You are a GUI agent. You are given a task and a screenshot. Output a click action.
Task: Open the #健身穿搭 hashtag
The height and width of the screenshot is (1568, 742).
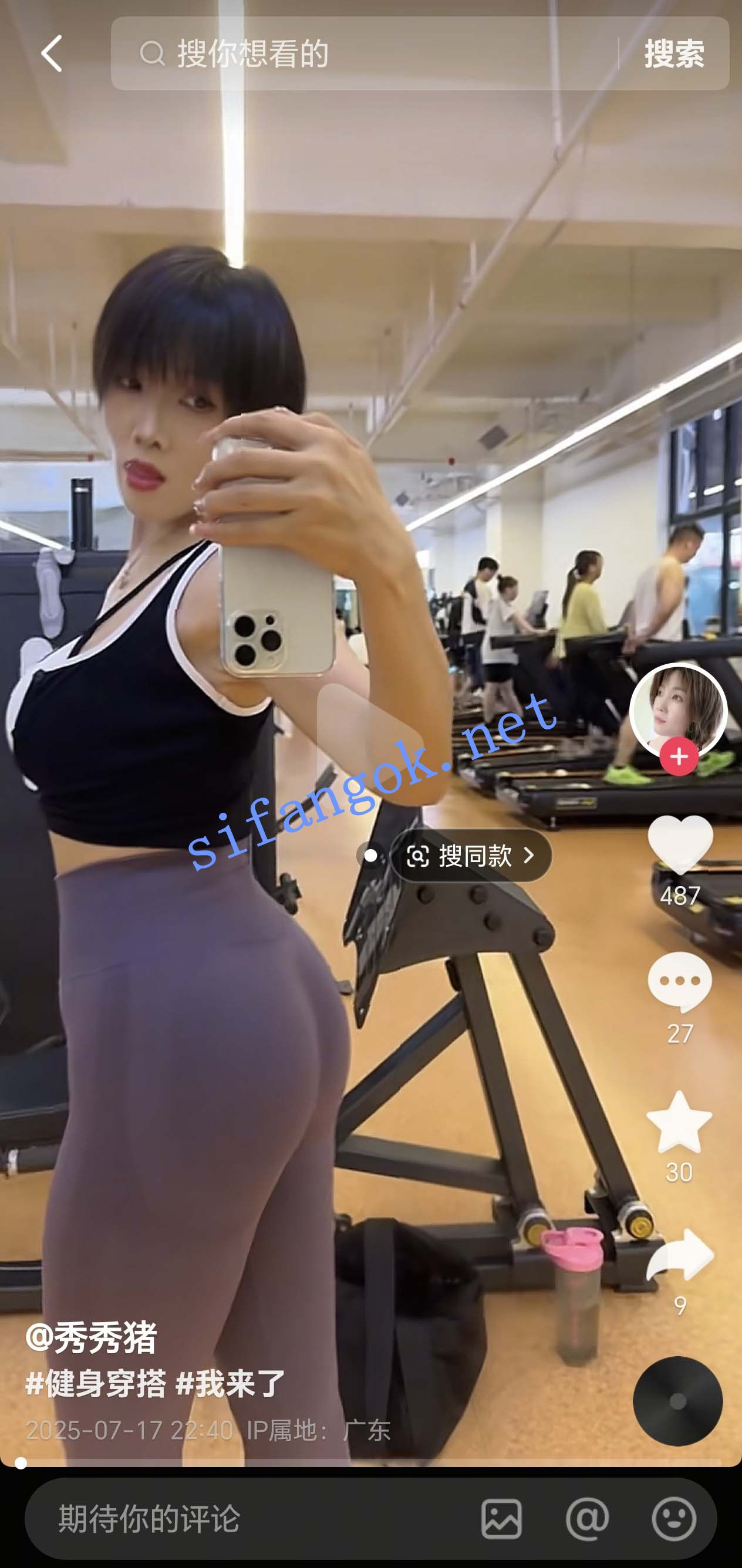pos(96,1384)
